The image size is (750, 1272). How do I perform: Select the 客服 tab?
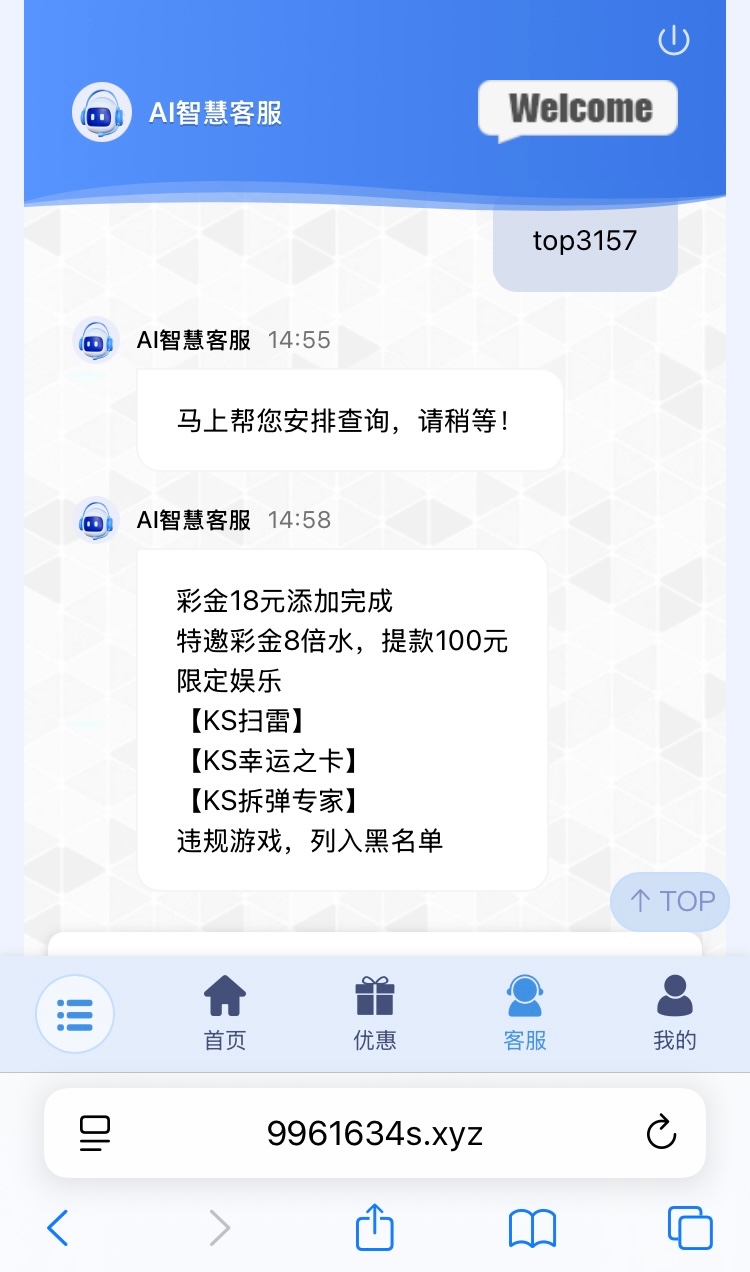[525, 1013]
